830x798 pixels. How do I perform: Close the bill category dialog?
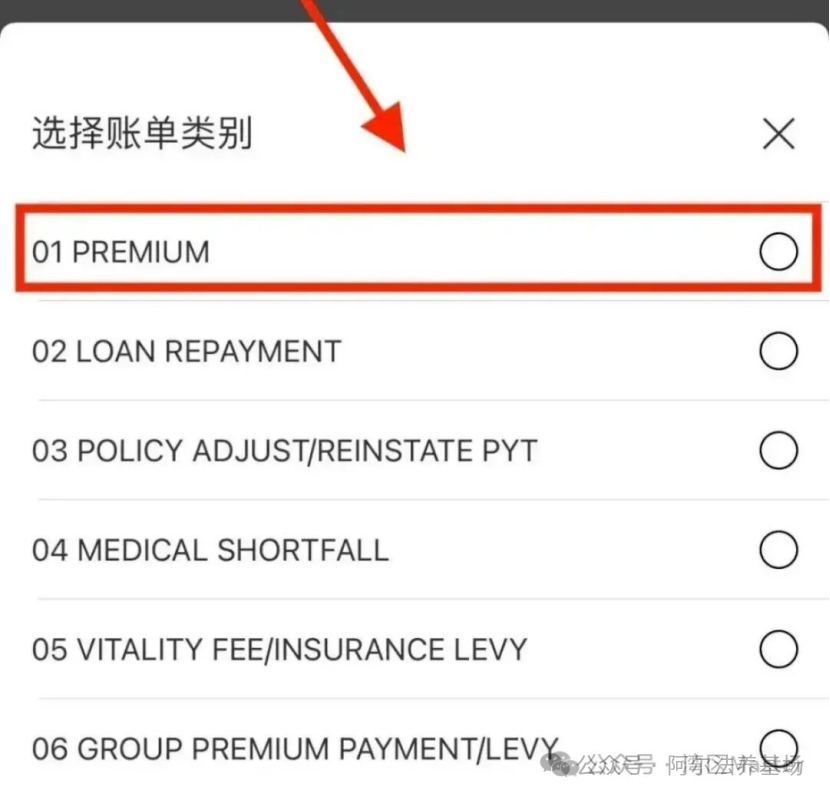778,133
